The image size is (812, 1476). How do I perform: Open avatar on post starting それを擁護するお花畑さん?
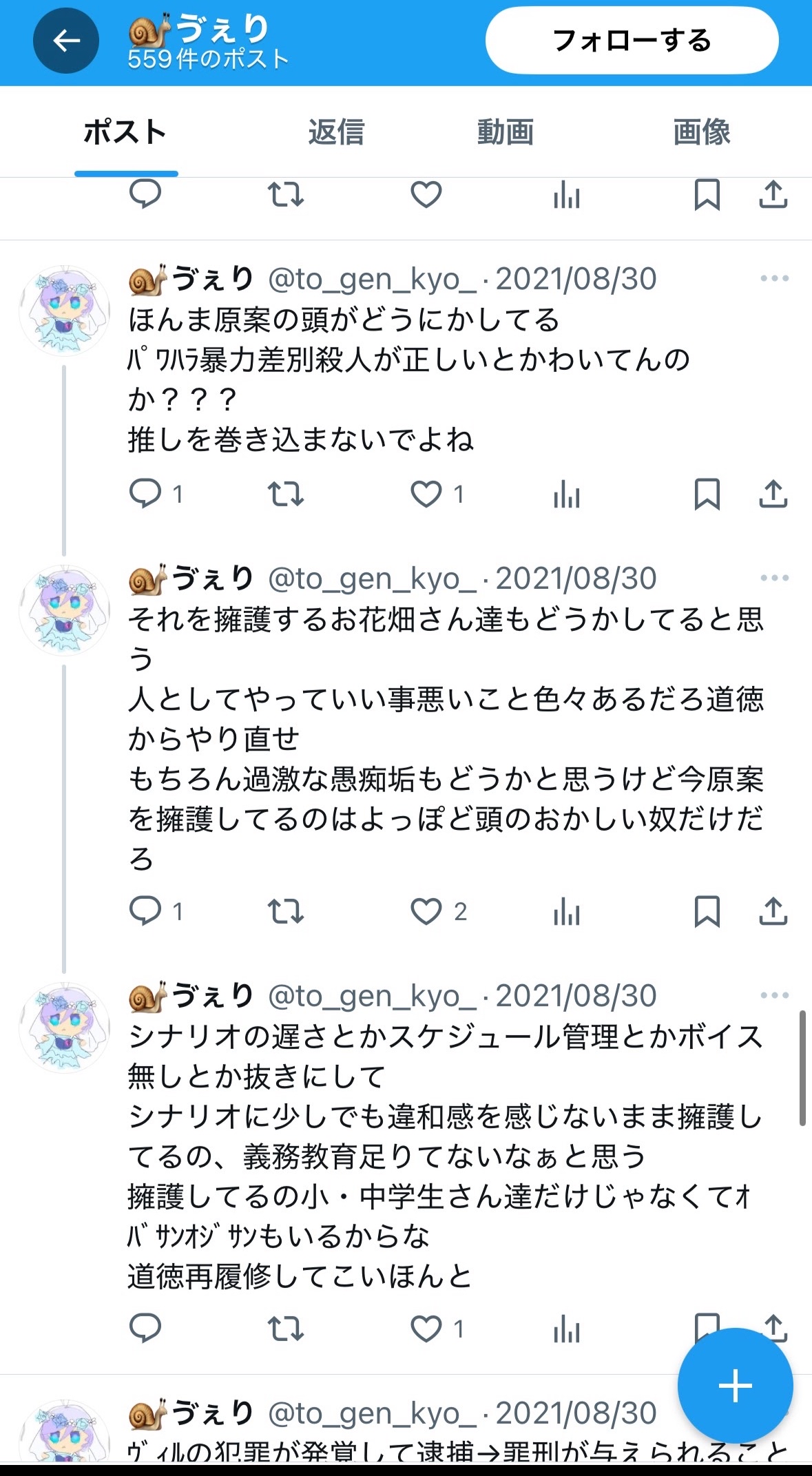[x=65, y=610]
